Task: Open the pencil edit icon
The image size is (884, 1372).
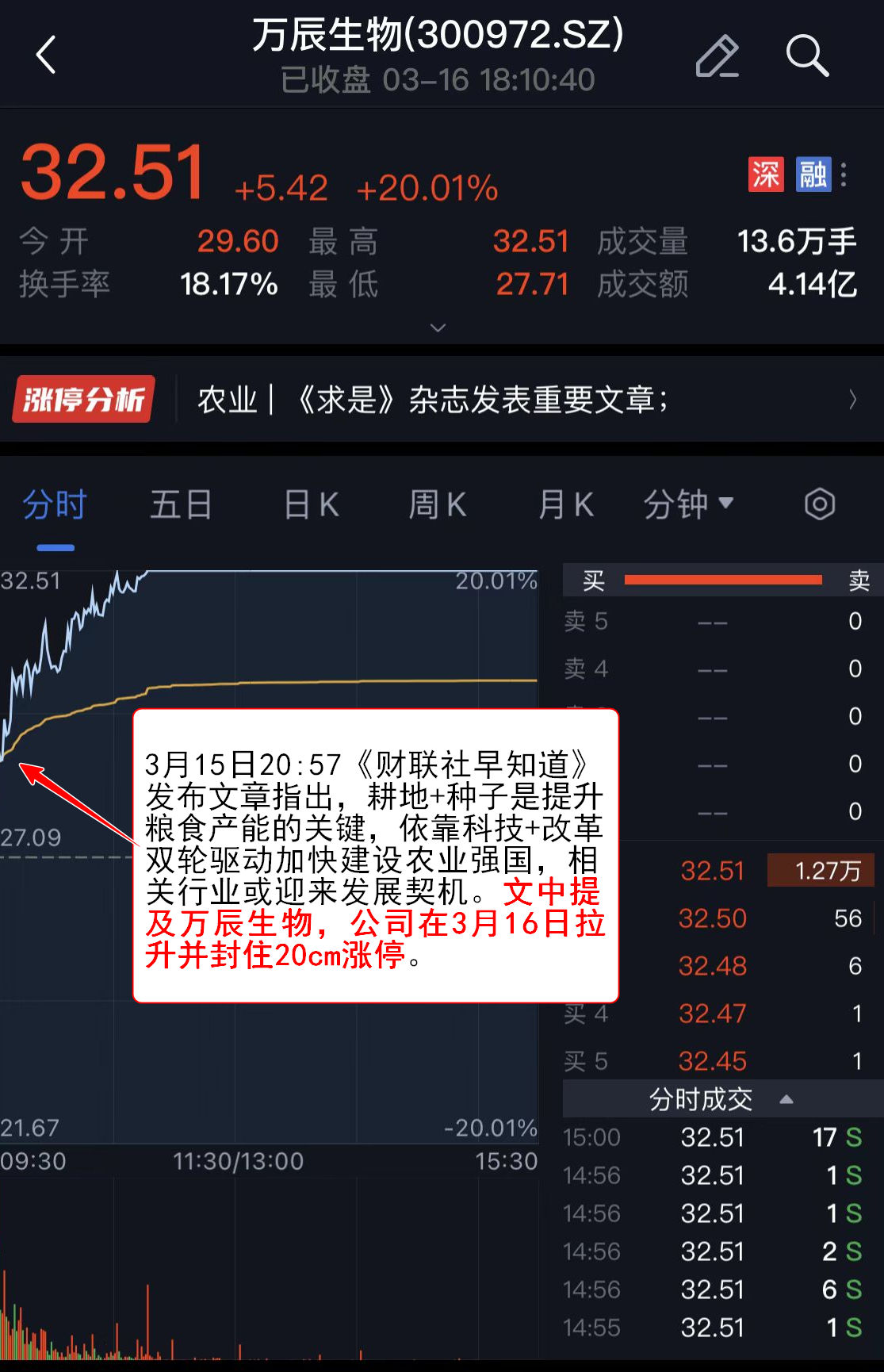Action: point(717,56)
